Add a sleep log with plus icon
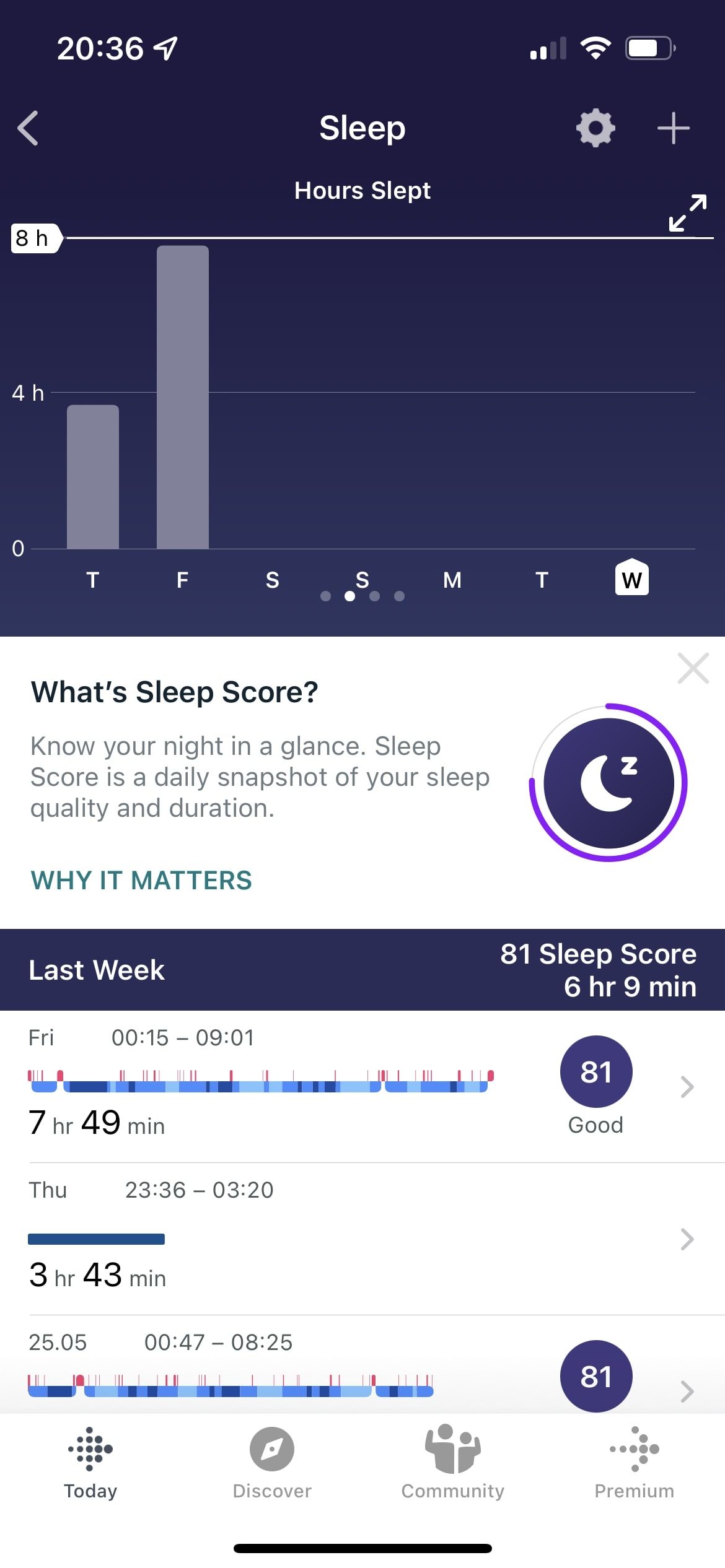This screenshot has width=725, height=1568. pos(673,128)
